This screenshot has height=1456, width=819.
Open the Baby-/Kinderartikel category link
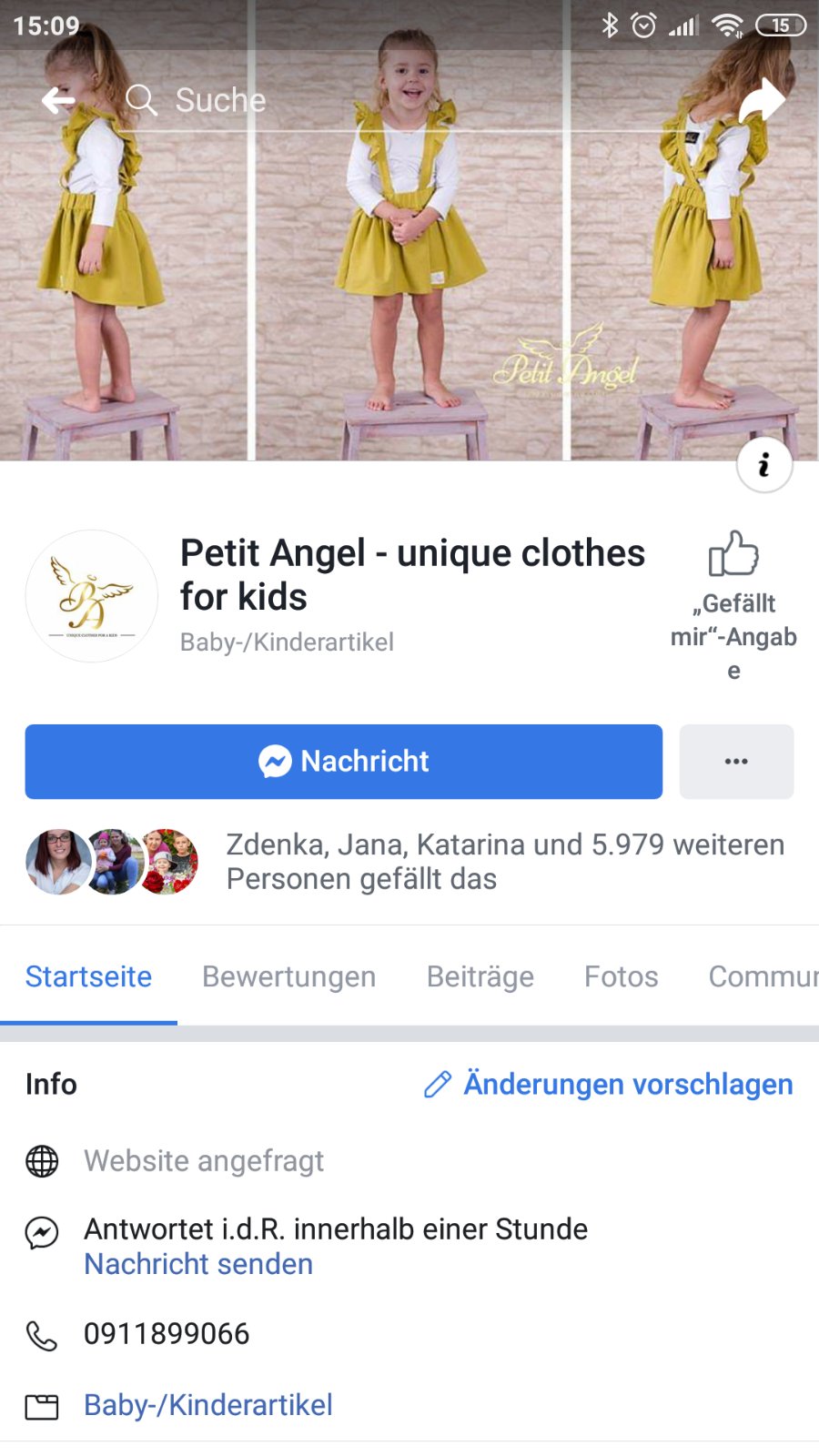point(208,1405)
